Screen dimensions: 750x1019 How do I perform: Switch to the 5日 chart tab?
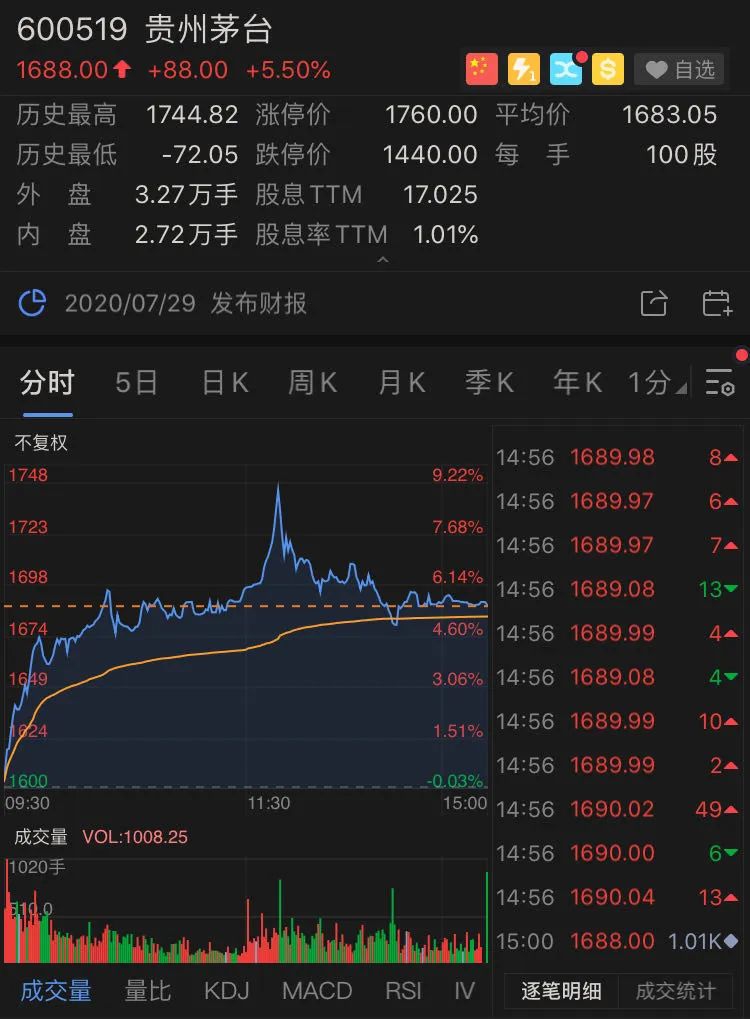click(136, 383)
